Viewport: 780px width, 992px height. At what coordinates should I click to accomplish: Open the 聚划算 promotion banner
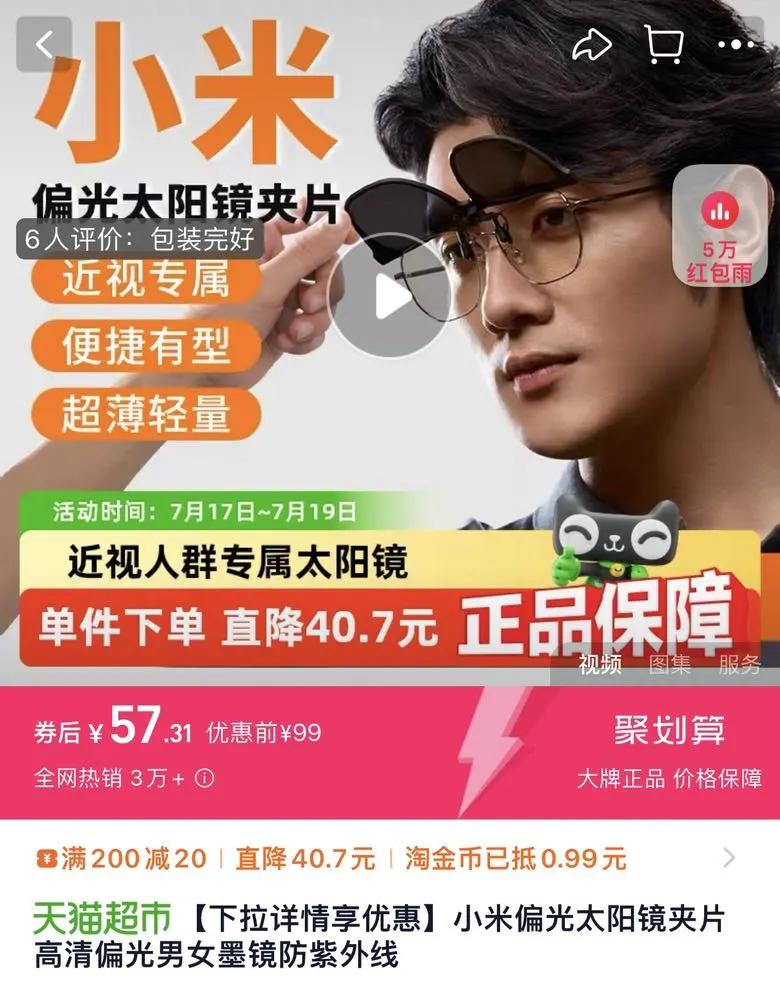[669, 732]
